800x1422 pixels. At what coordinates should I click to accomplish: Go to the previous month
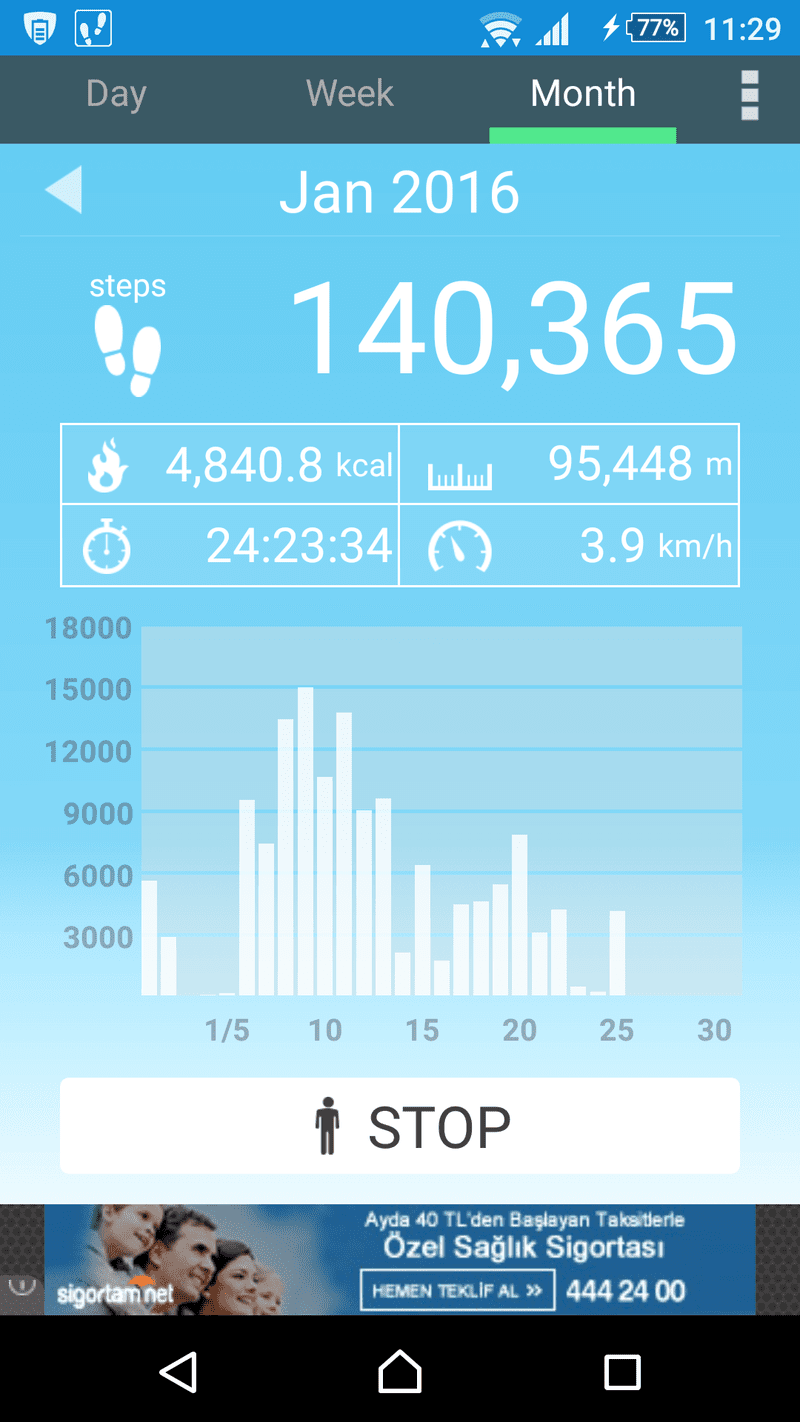65,190
